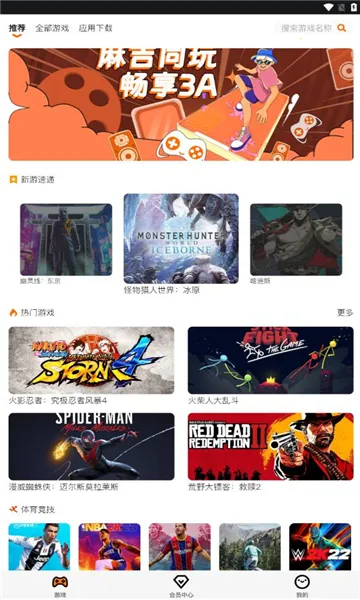Open the NBA 2K sports game tile
The height and width of the screenshot is (600, 360).
click(x=109, y=547)
